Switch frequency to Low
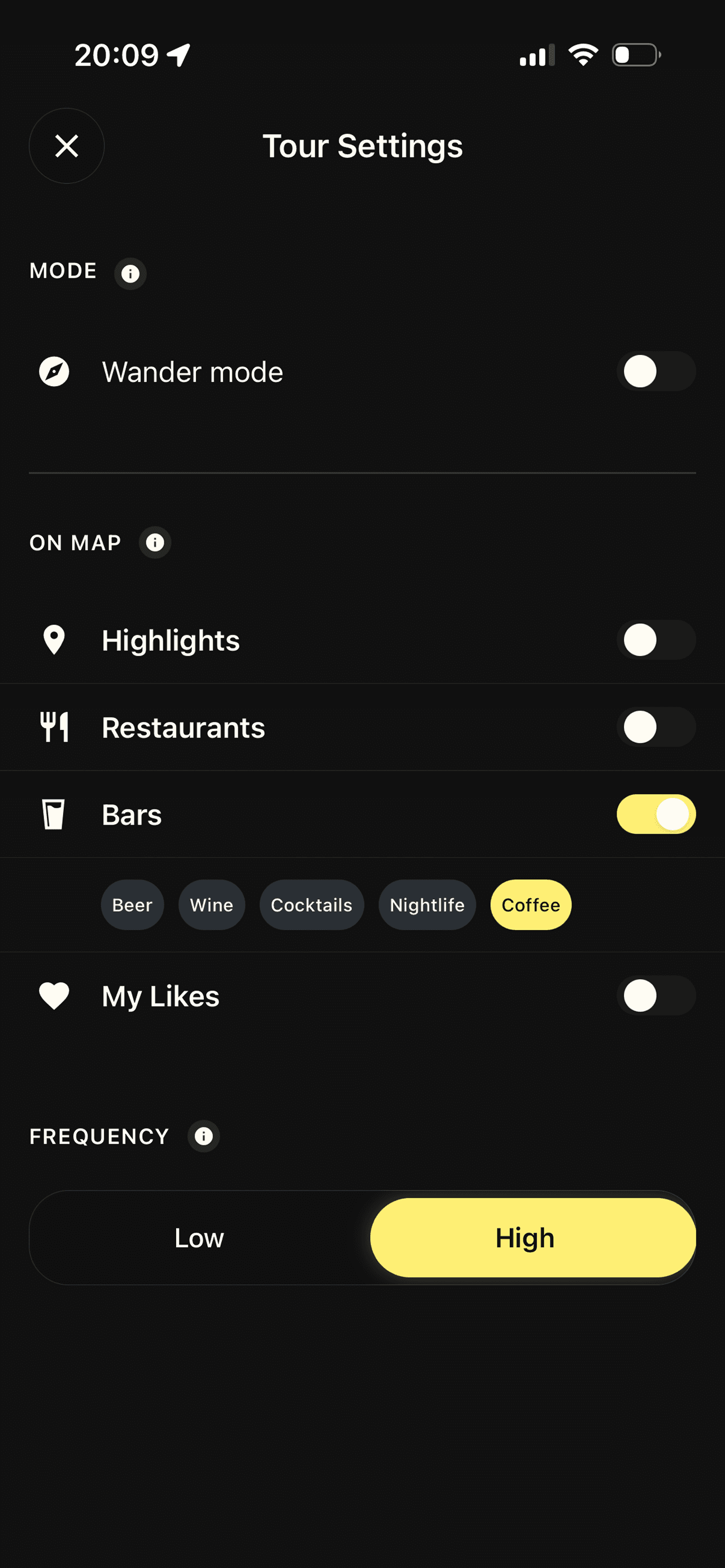The height and width of the screenshot is (1568, 725). 199,1237
